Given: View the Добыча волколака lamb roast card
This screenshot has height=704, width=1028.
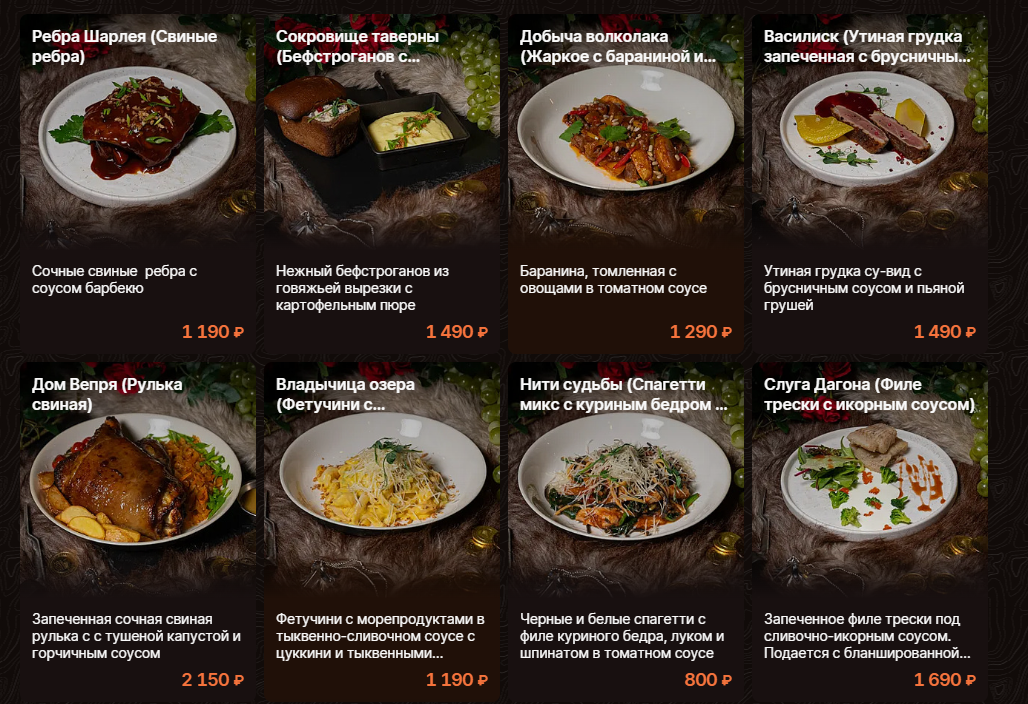Looking at the screenshot, I should 626,184.
